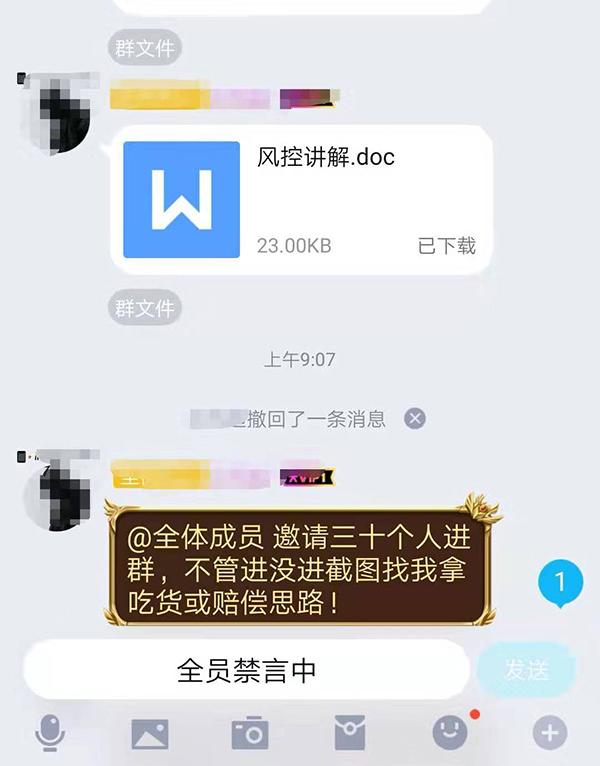Open the camera to take a photo
600x766 pixels.
click(250, 734)
